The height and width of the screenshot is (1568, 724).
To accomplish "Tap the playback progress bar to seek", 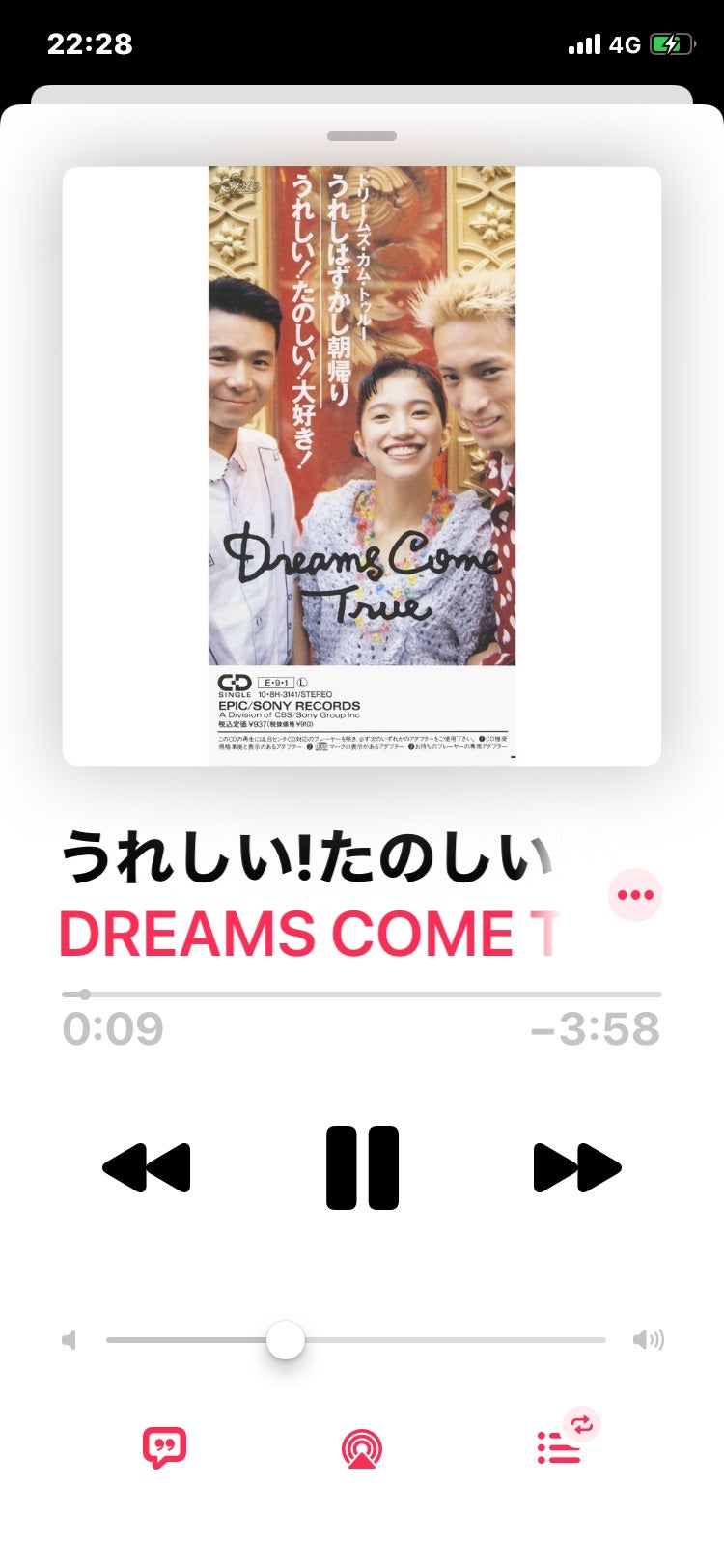I will [x=362, y=994].
